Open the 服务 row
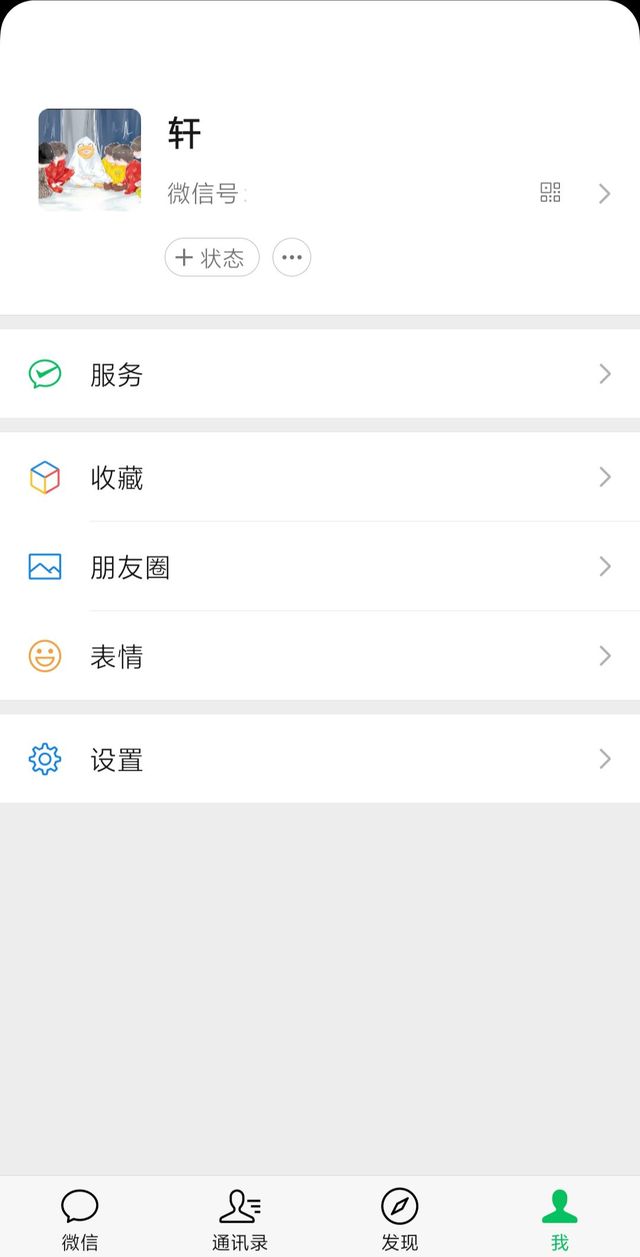The height and width of the screenshot is (1257, 640). pos(320,374)
